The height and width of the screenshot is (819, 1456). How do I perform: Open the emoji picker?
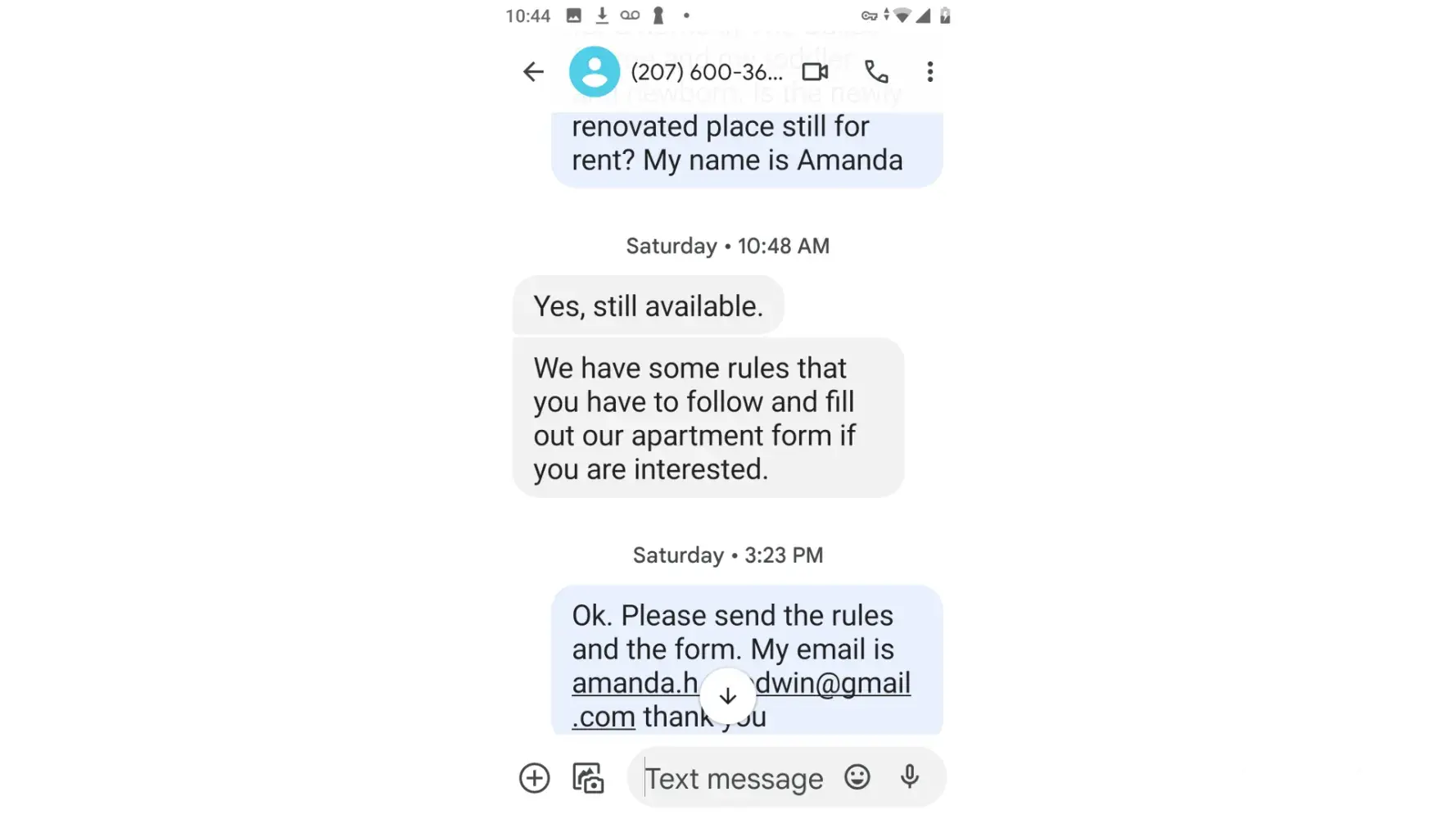(x=857, y=777)
